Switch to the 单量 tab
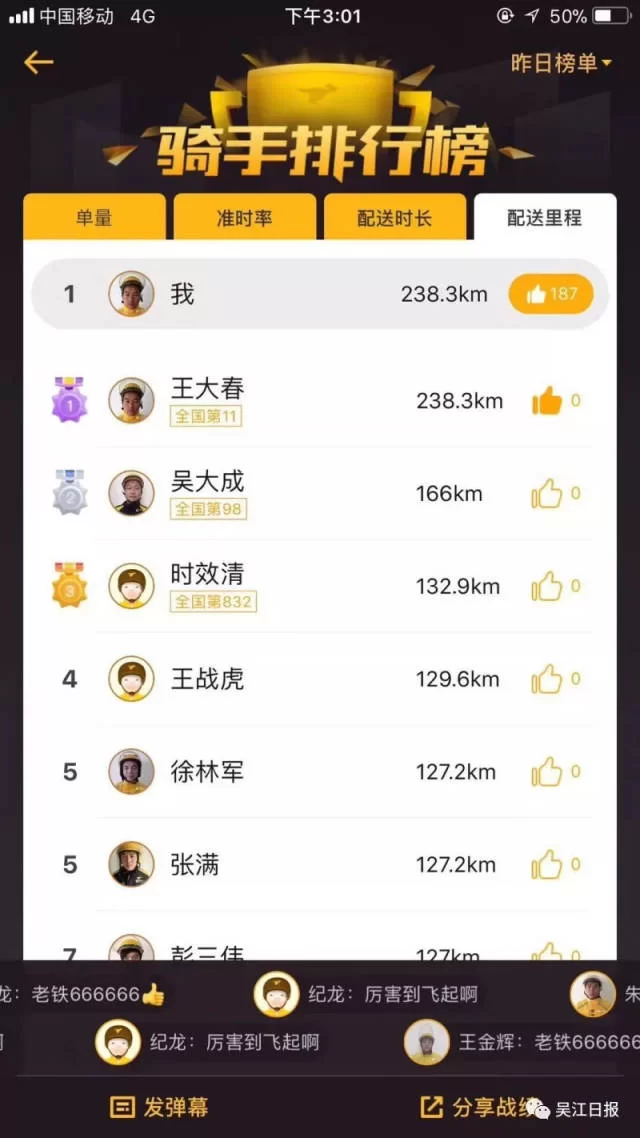Screen dimensions: 640x1138 [x=94, y=217]
